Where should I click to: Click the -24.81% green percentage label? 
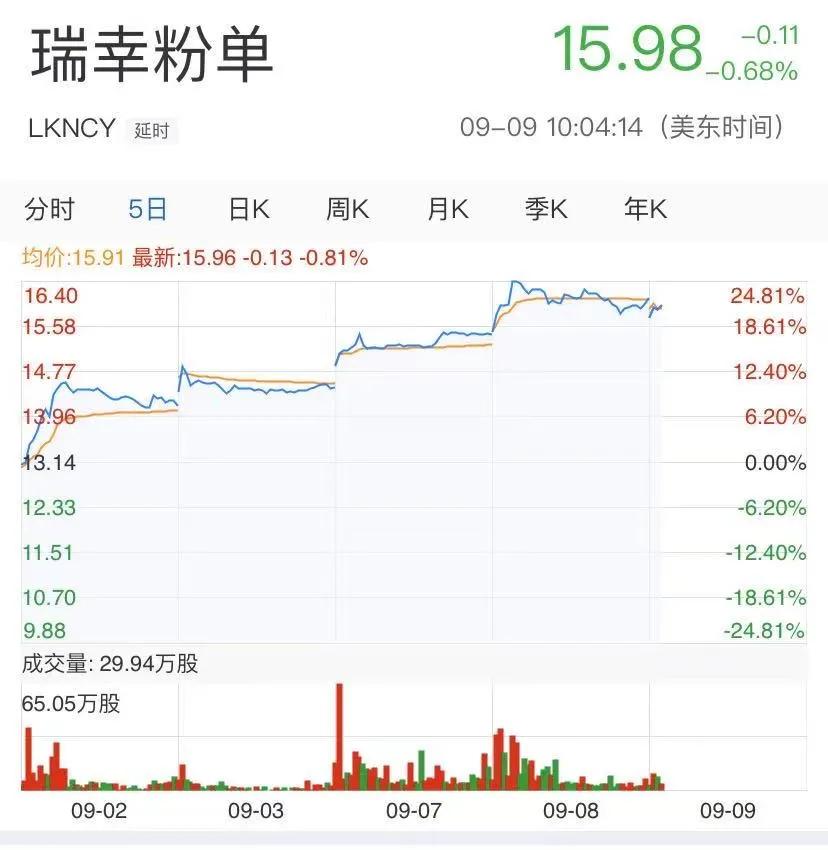[x=762, y=632]
